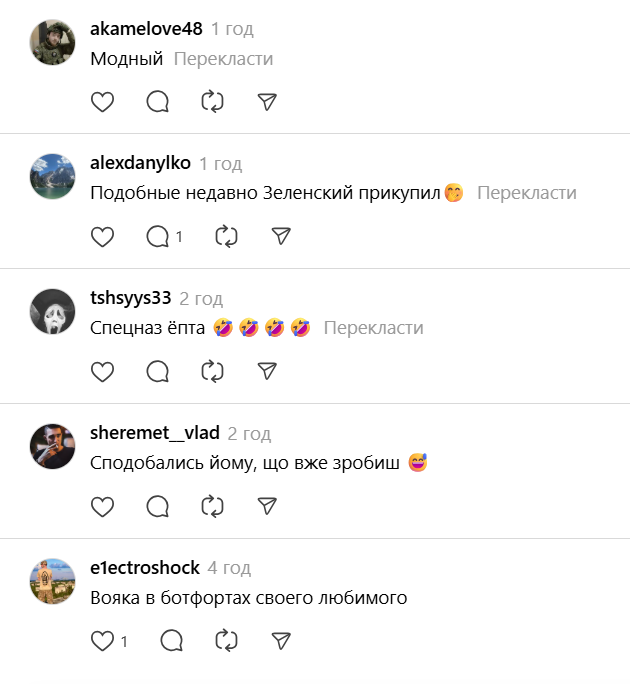Open e1ectroshock's profile by username

coord(144,568)
